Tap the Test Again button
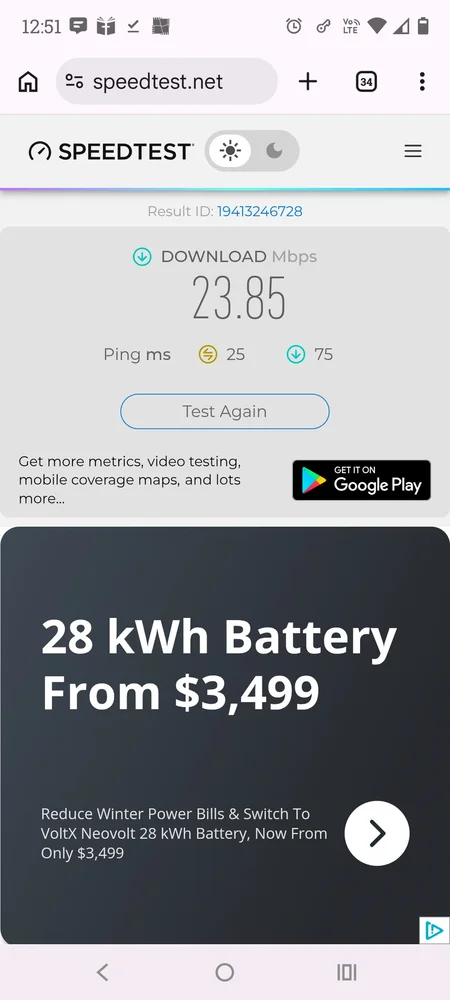 point(225,411)
